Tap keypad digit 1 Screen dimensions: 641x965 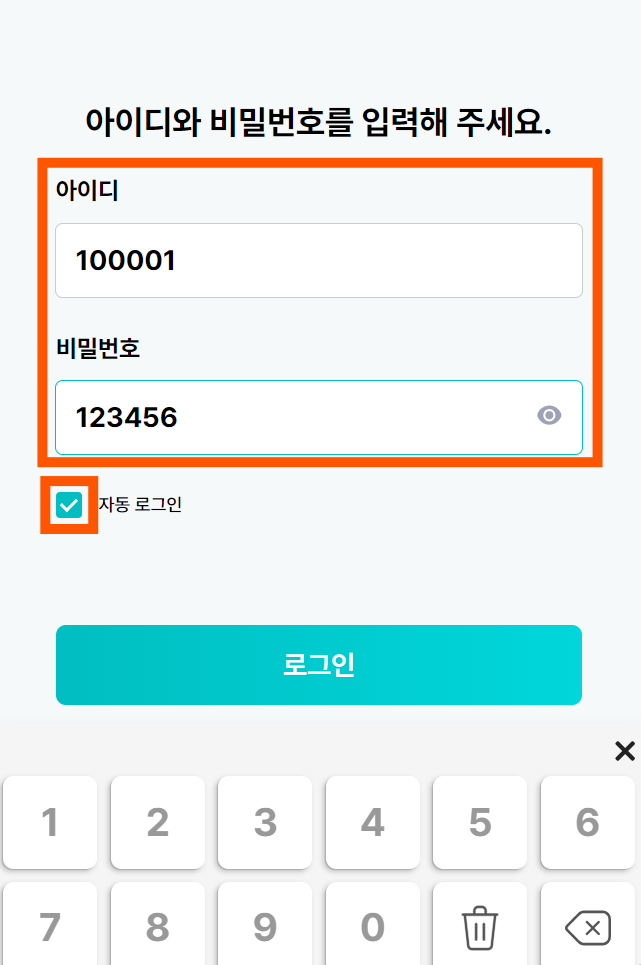tap(50, 822)
